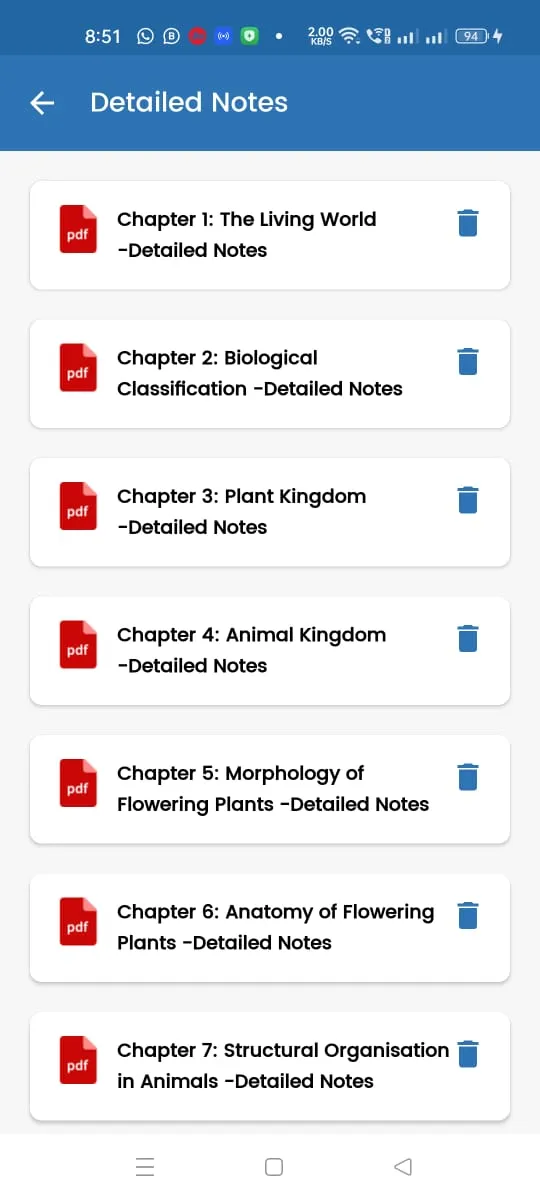Viewport: 540px width, 1200px height.
Task: Delete Chapter 4: Animal Kingdom notes
Action: (468, 638)
